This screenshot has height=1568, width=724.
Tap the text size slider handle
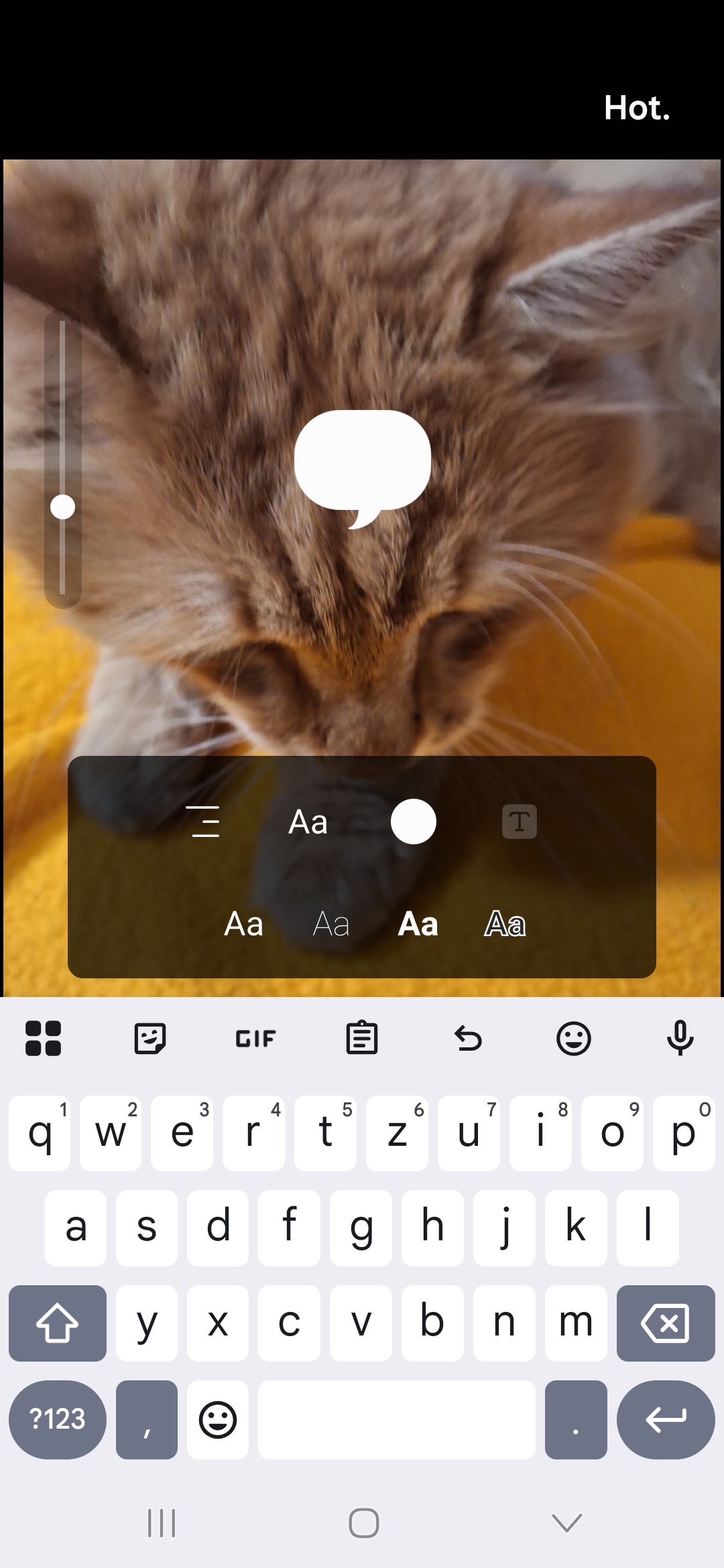(x=63, y=507)
